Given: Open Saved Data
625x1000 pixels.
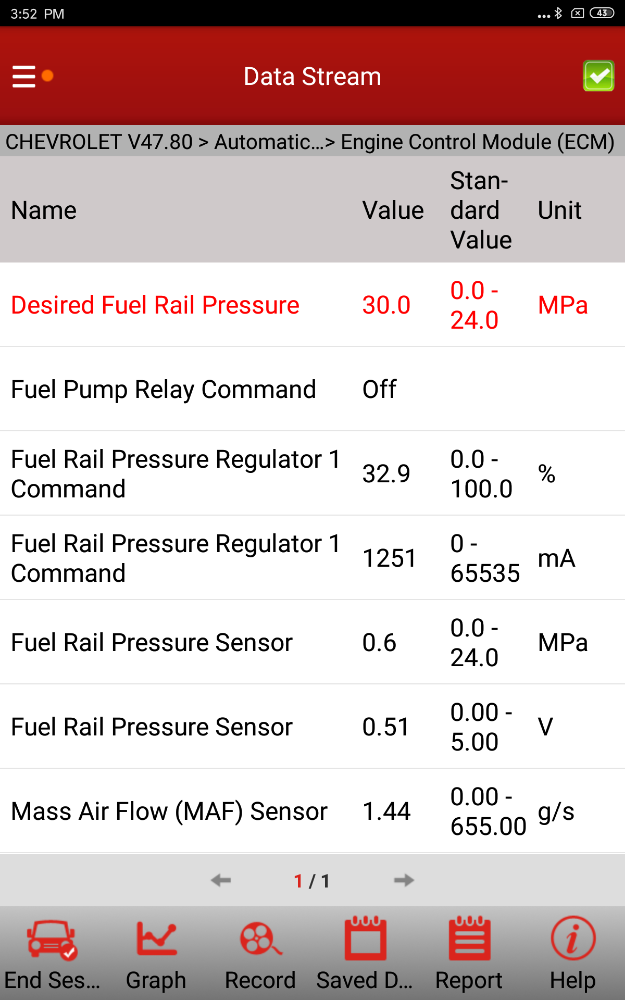Looking at the screenshot, I should 365,954.
